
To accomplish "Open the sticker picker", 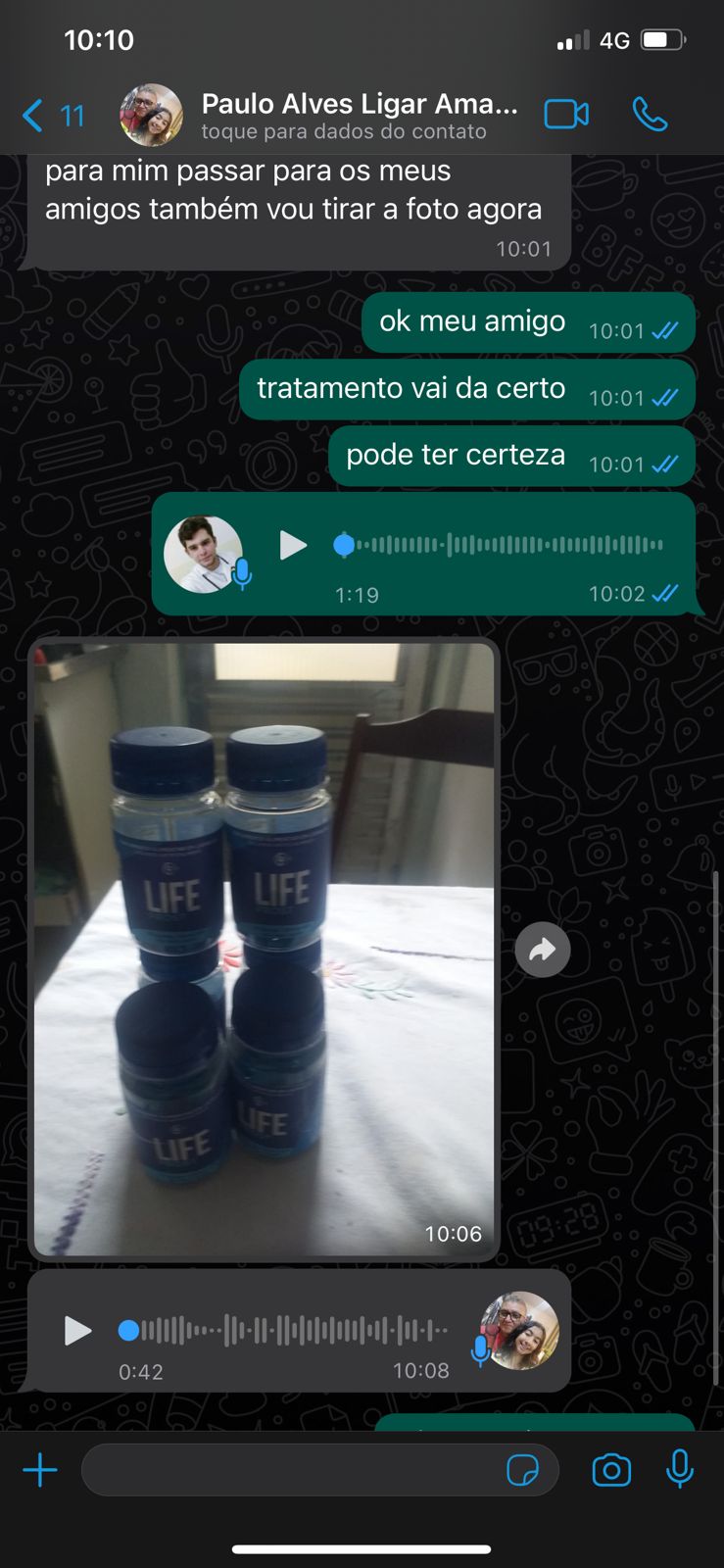I will click(x=522, y=1470).
